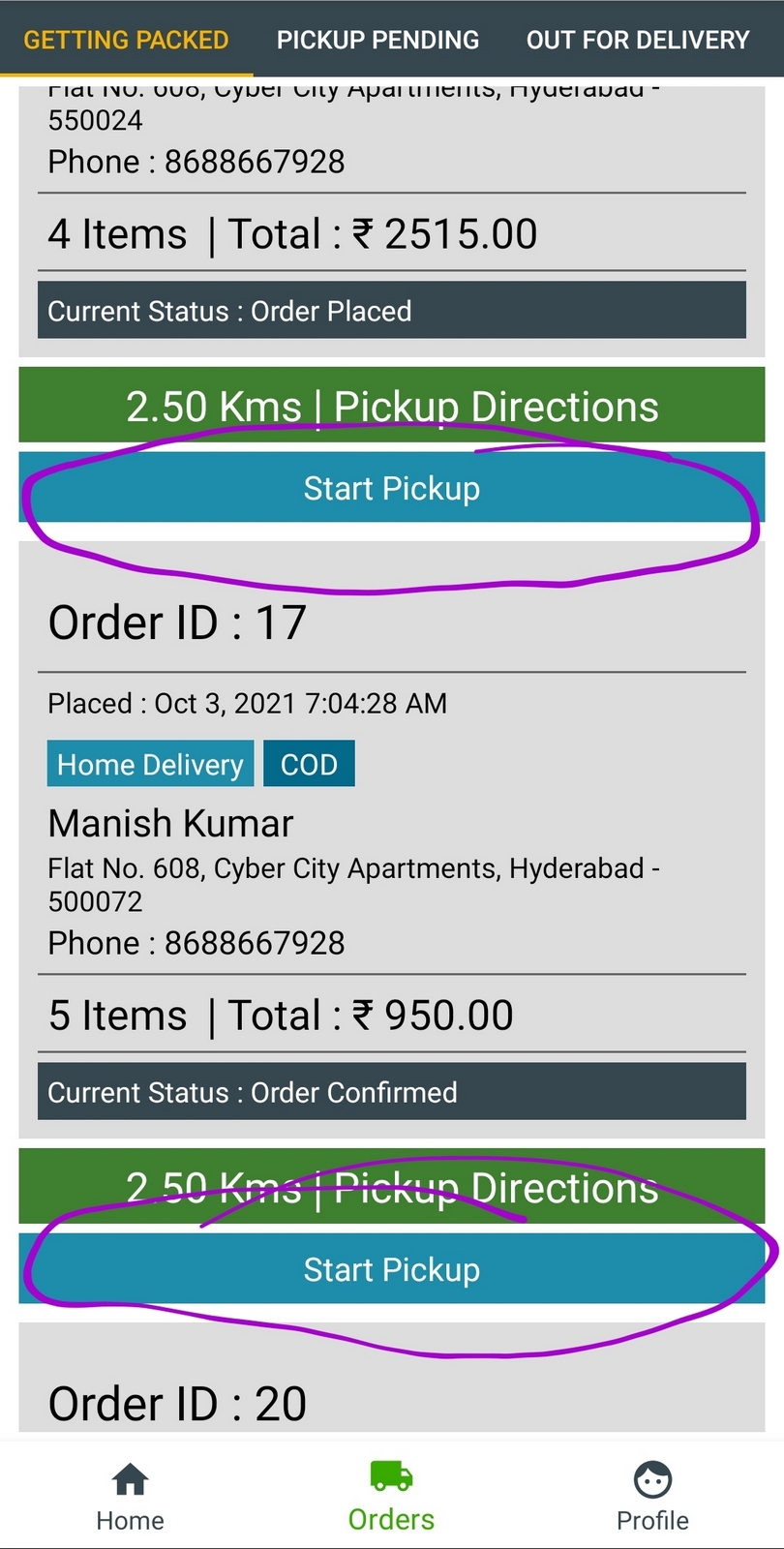Start pickup for the ₹2515.00 order
The width and height of the screenshot is (784, 1549).
tap(391, 488)
